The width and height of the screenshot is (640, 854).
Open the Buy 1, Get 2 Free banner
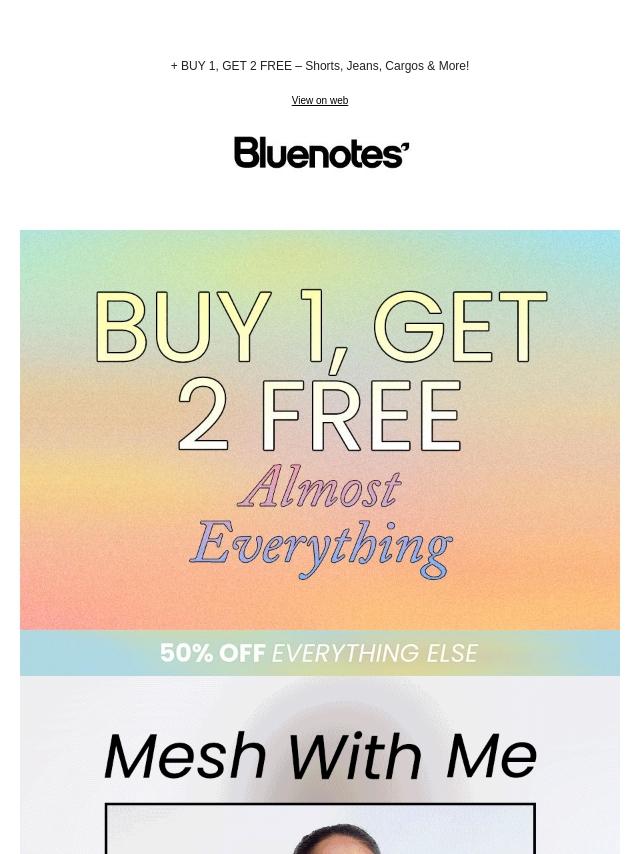coord(320,430)
